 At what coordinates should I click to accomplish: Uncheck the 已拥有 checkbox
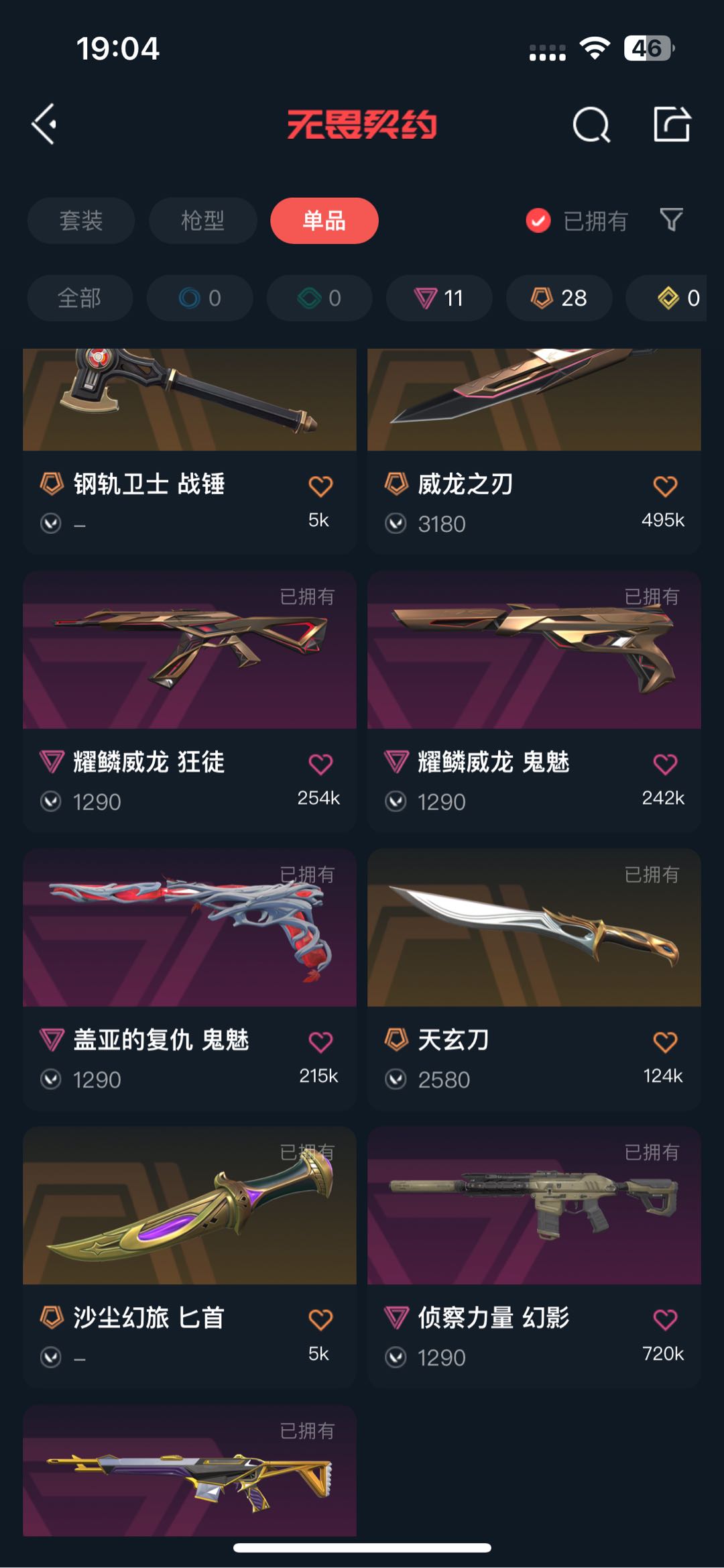[538, 221]
